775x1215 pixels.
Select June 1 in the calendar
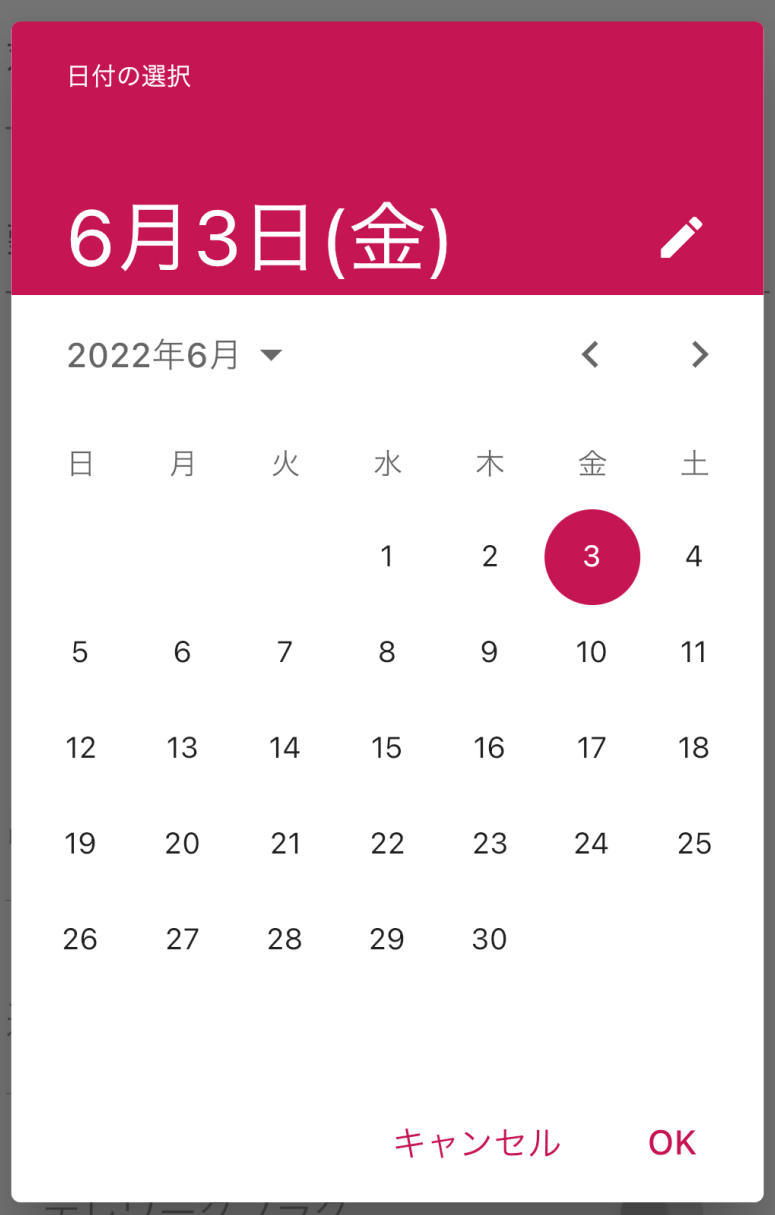(387, 557)
